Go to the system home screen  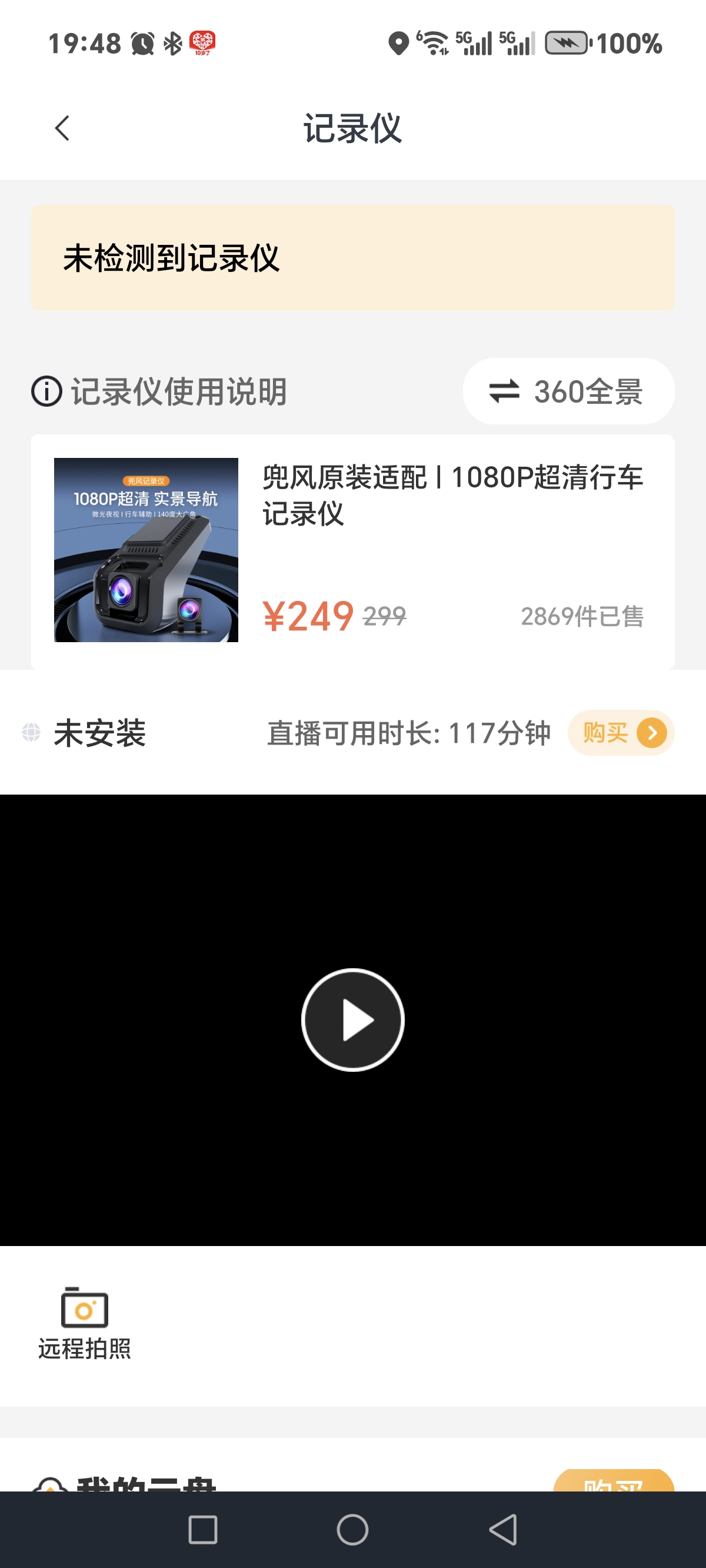[x=352, y=1530]
